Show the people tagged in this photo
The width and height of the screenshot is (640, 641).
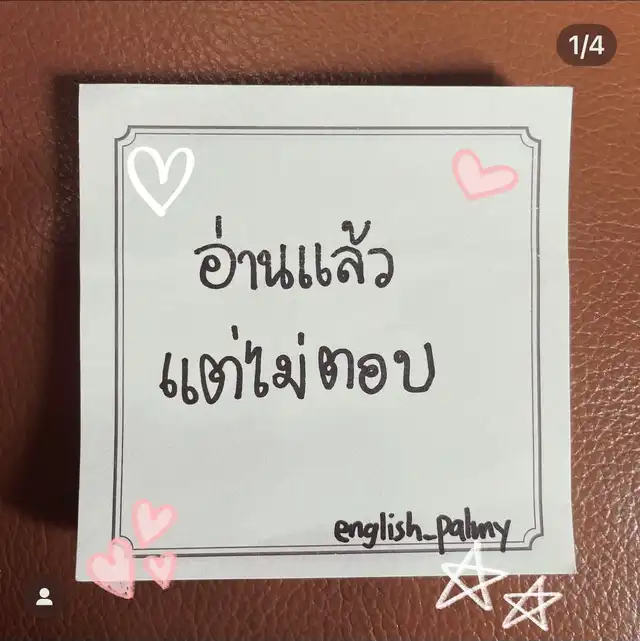44,597
